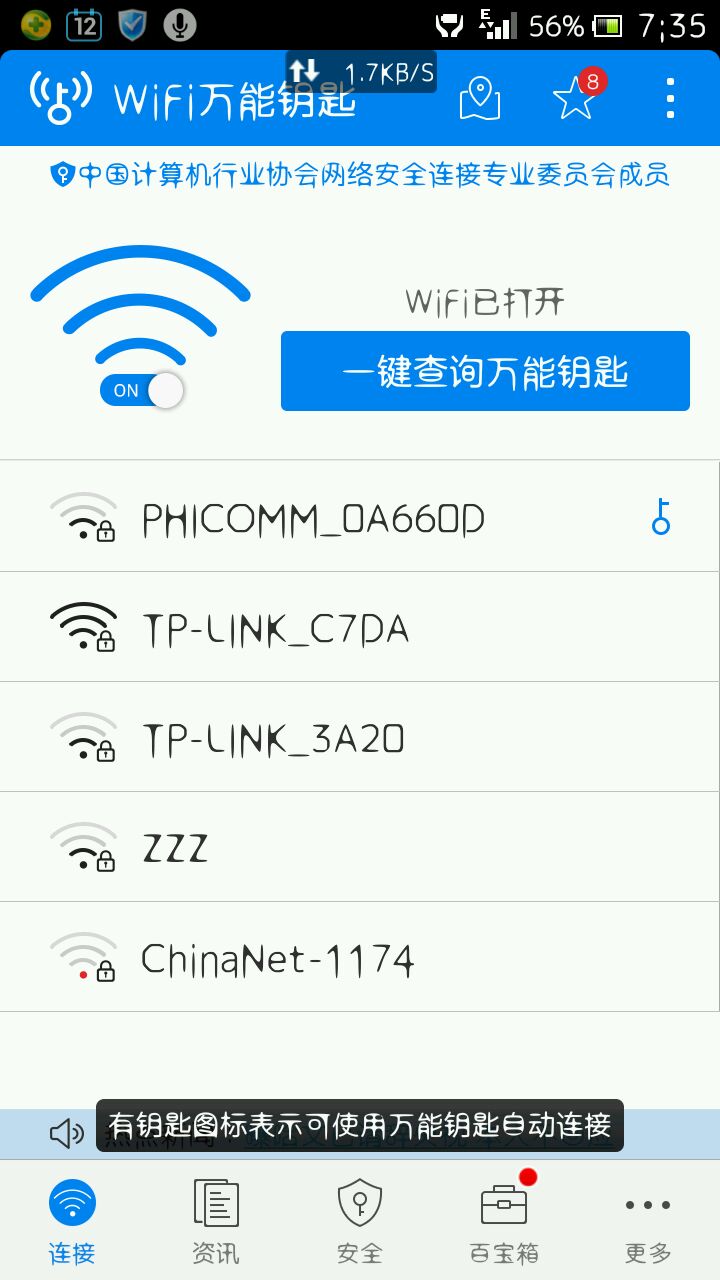Select the ZZZ network
Viewport: 720px width, 1280px height.
tap(175, 849)
